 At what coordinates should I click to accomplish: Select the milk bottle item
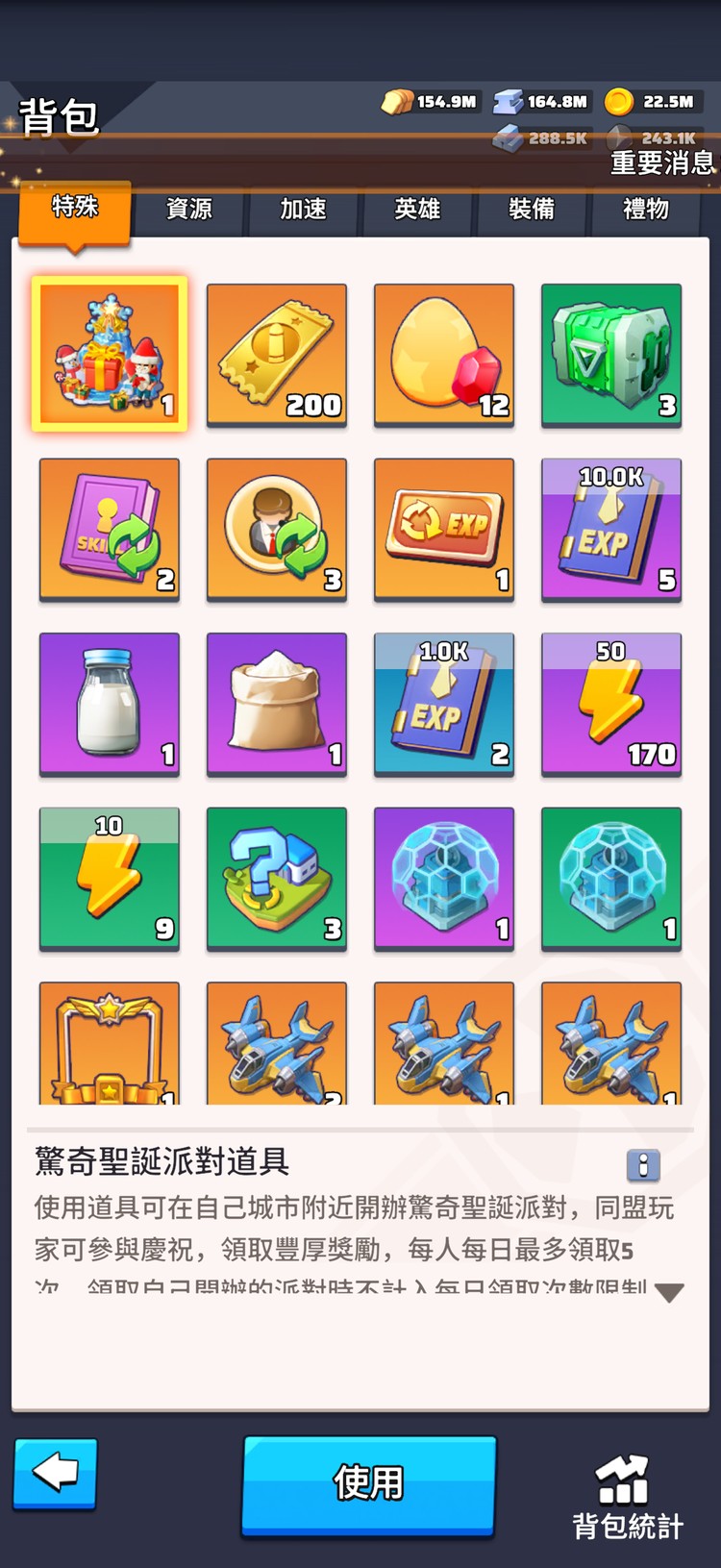coord(110,704)
